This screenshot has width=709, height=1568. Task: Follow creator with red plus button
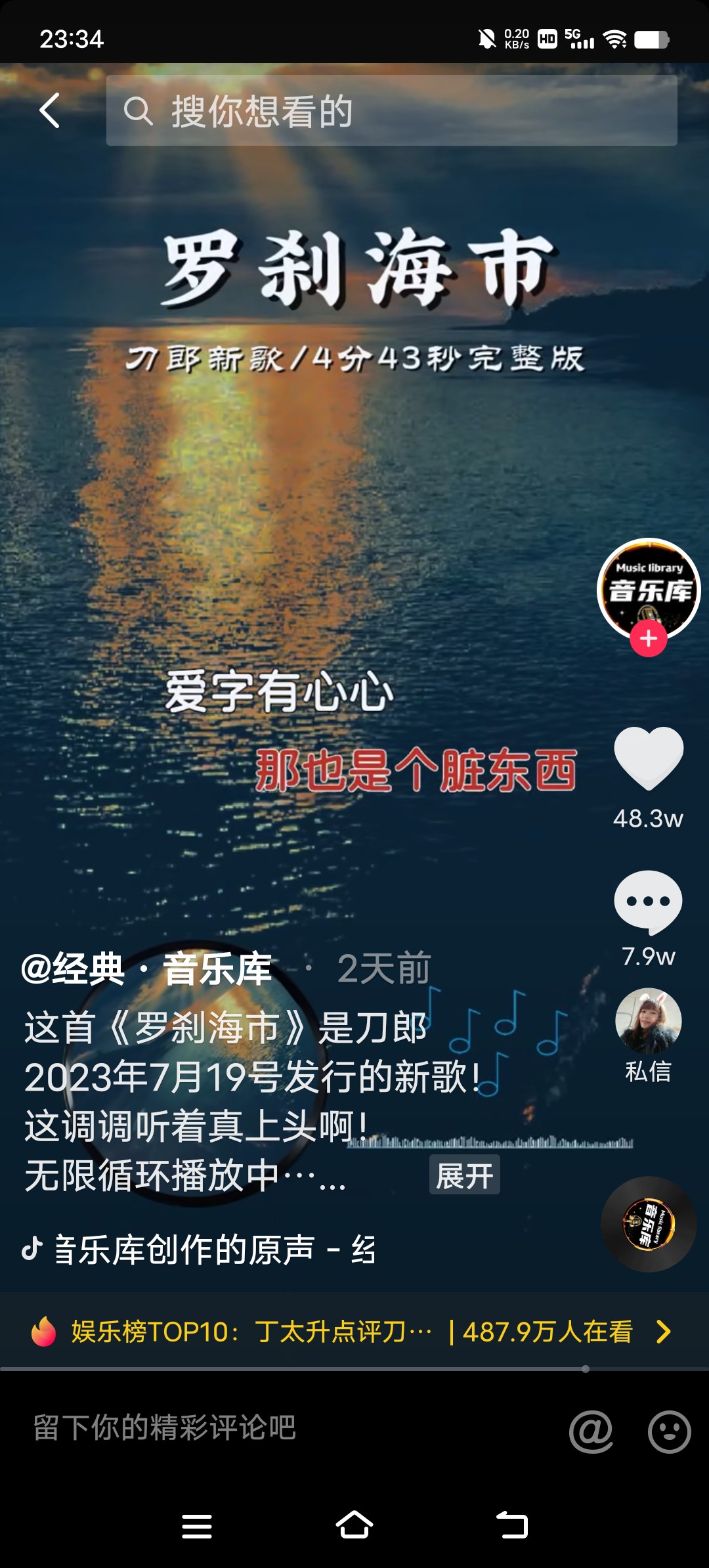[648, 638]
